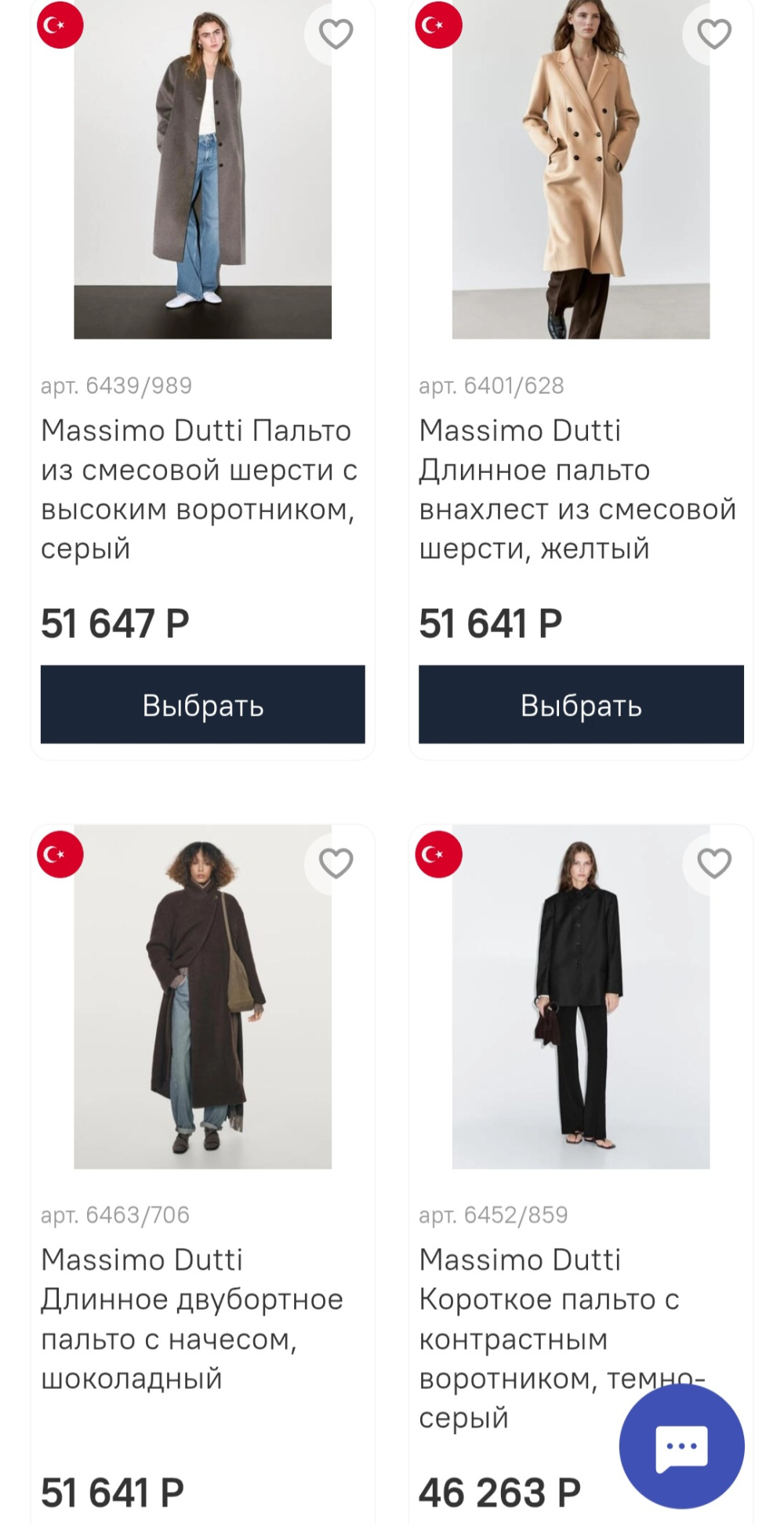Click Turkish flag badge on yellow coat card

[437, 25]
